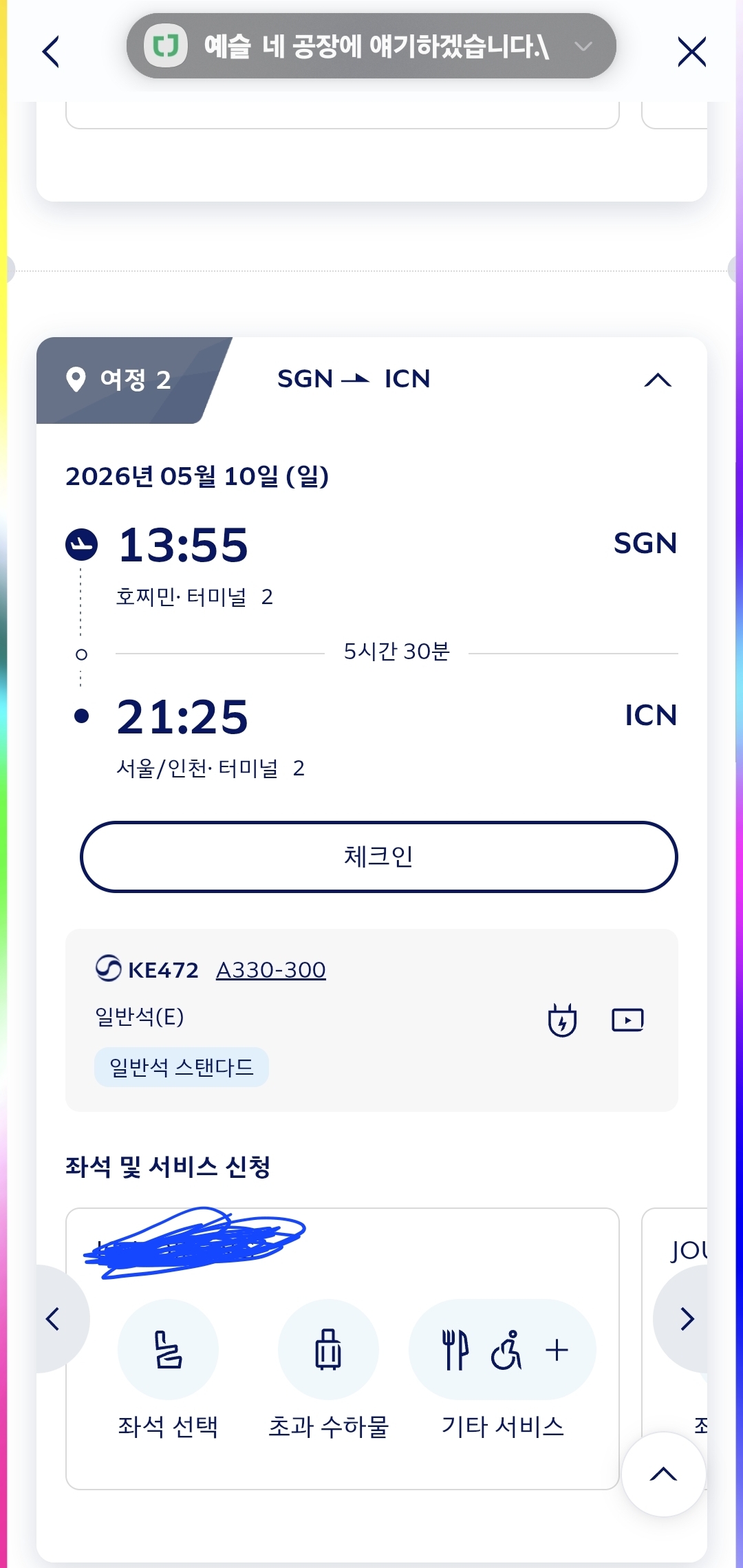This screenshot has height=1568, width=743.
Task: Go back using the top-left arrow
Action: (52, 52)
